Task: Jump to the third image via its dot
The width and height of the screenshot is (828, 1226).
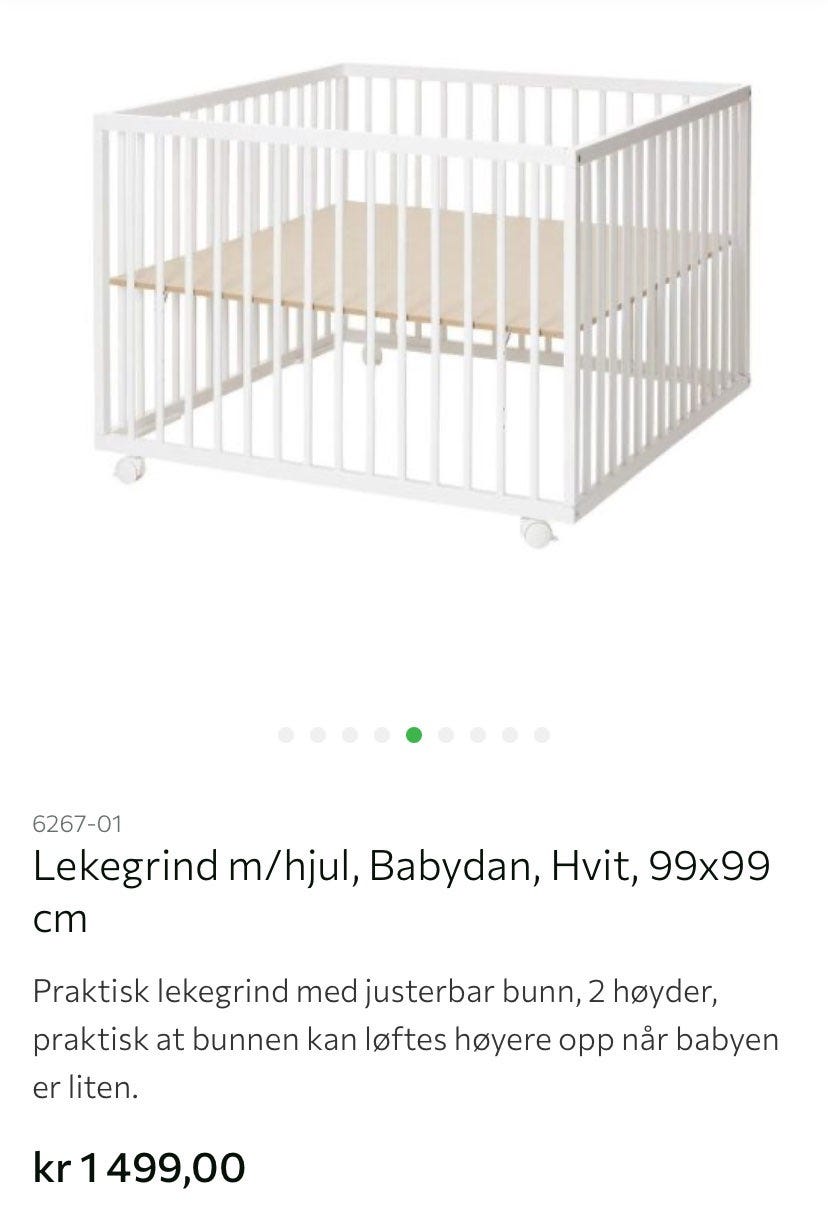Action: 349,733
